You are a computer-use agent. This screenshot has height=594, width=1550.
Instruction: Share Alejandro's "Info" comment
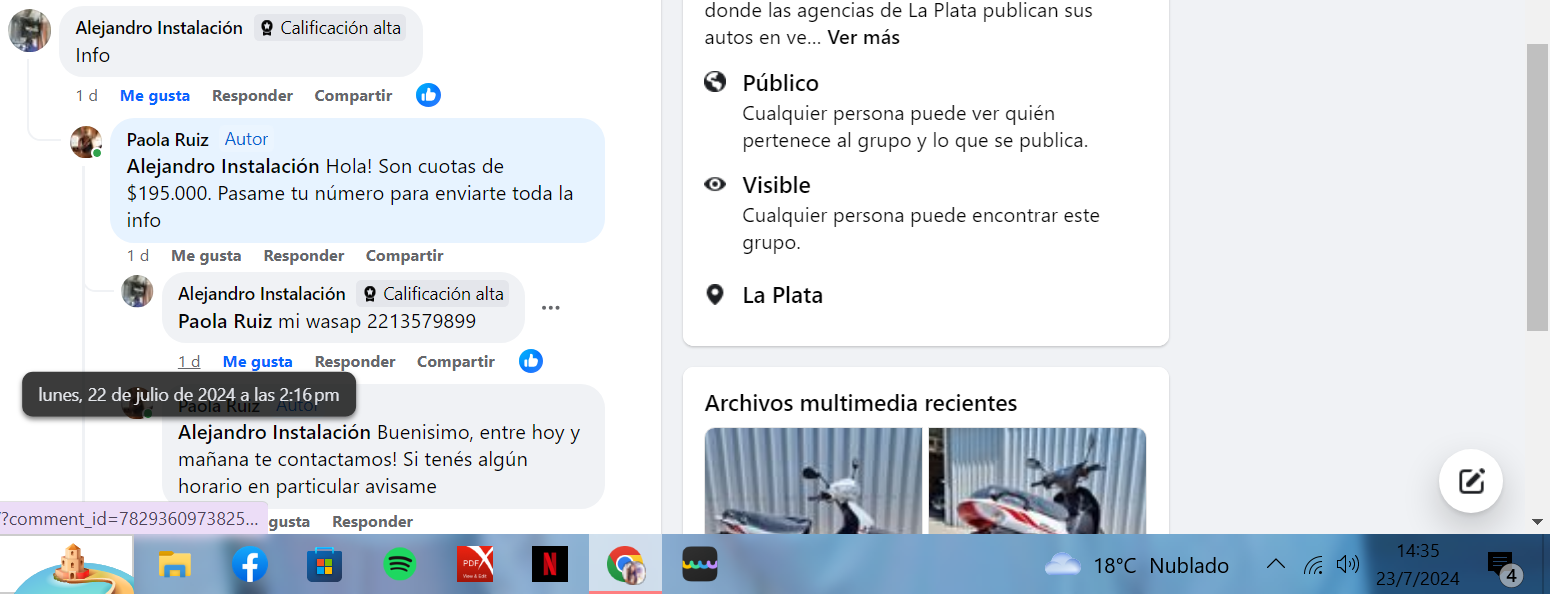(x=353, y=96)
